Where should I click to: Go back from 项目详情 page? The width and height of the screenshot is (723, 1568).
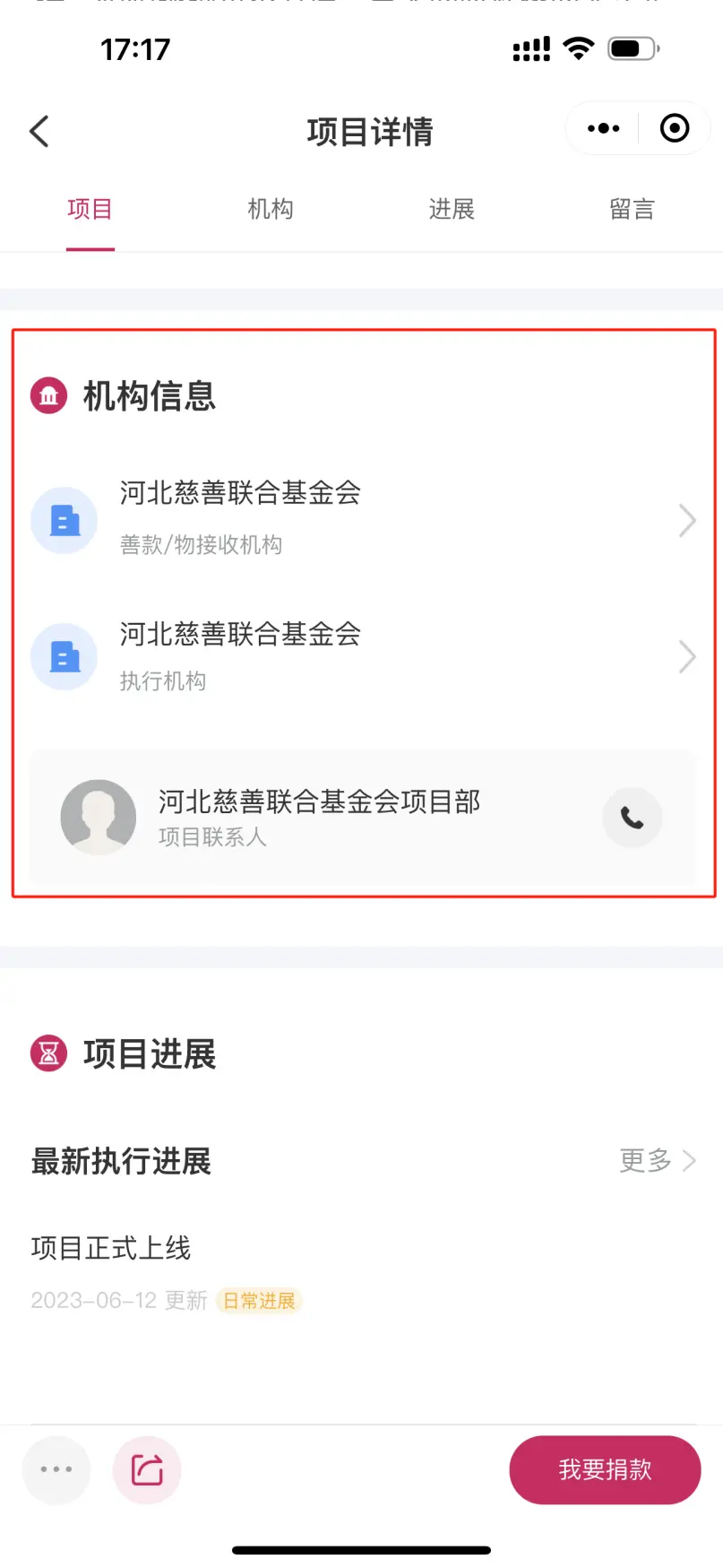[39, 132]
